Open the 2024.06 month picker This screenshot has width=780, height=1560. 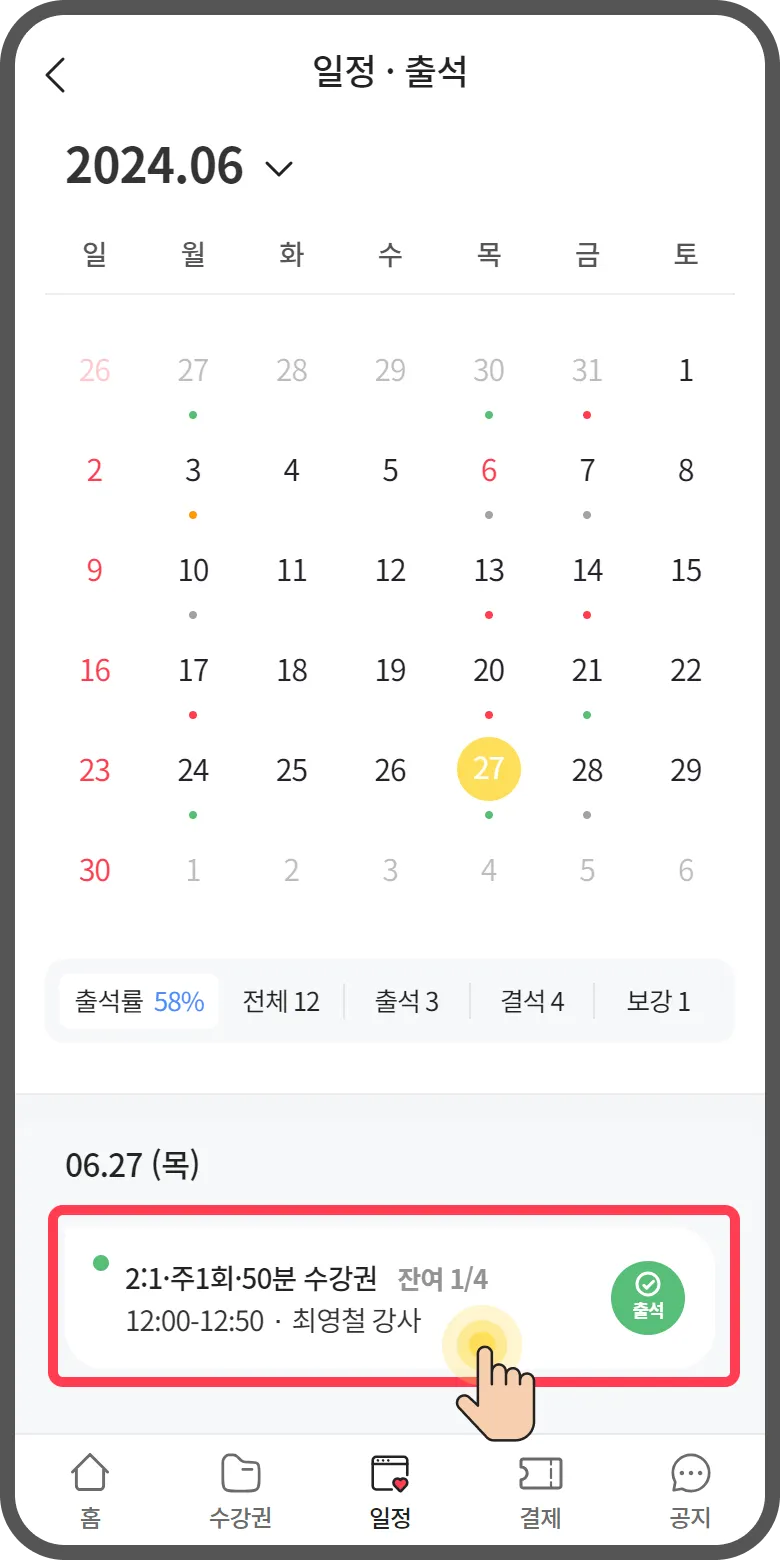[180, 167]
